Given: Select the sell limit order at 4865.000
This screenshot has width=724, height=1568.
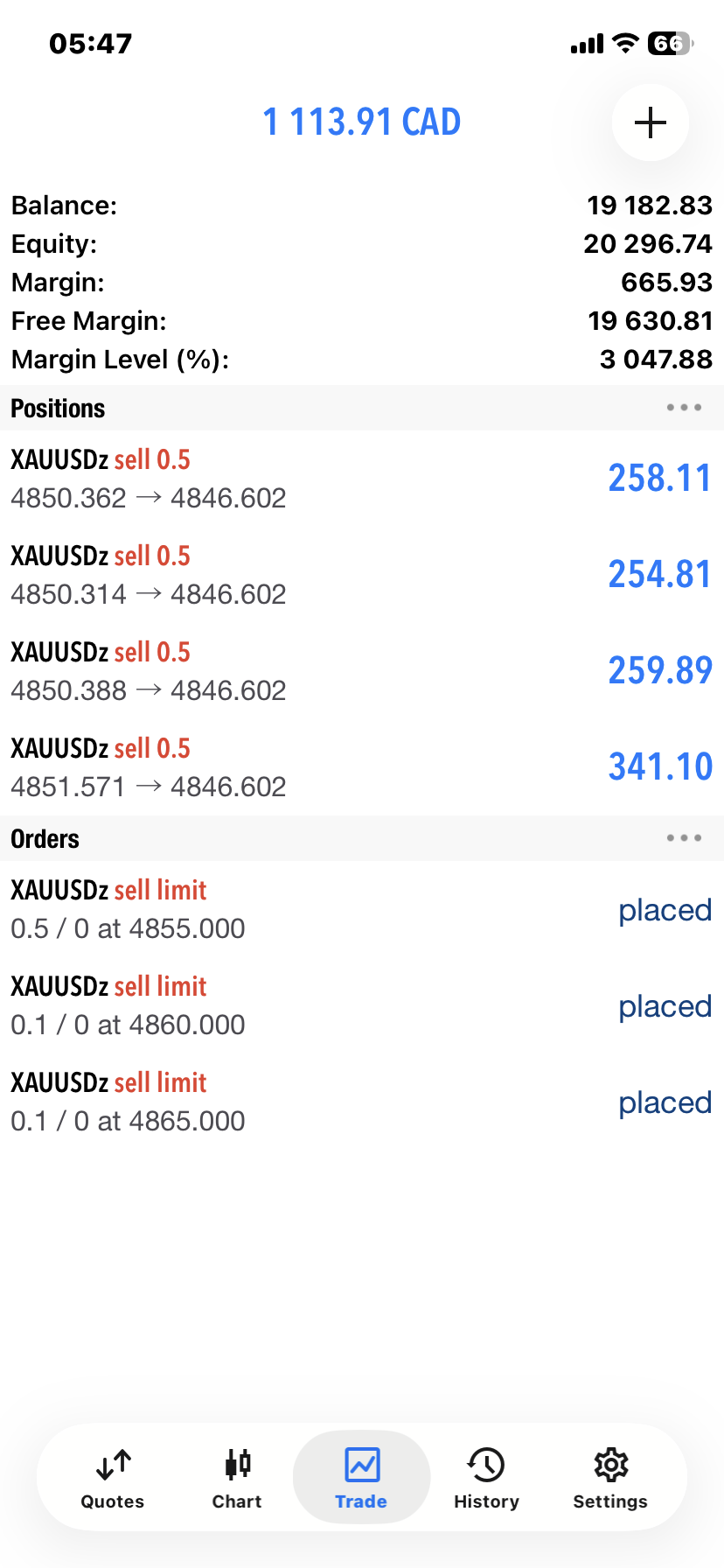Looking at the screenshot, I should click(362, 1102).
